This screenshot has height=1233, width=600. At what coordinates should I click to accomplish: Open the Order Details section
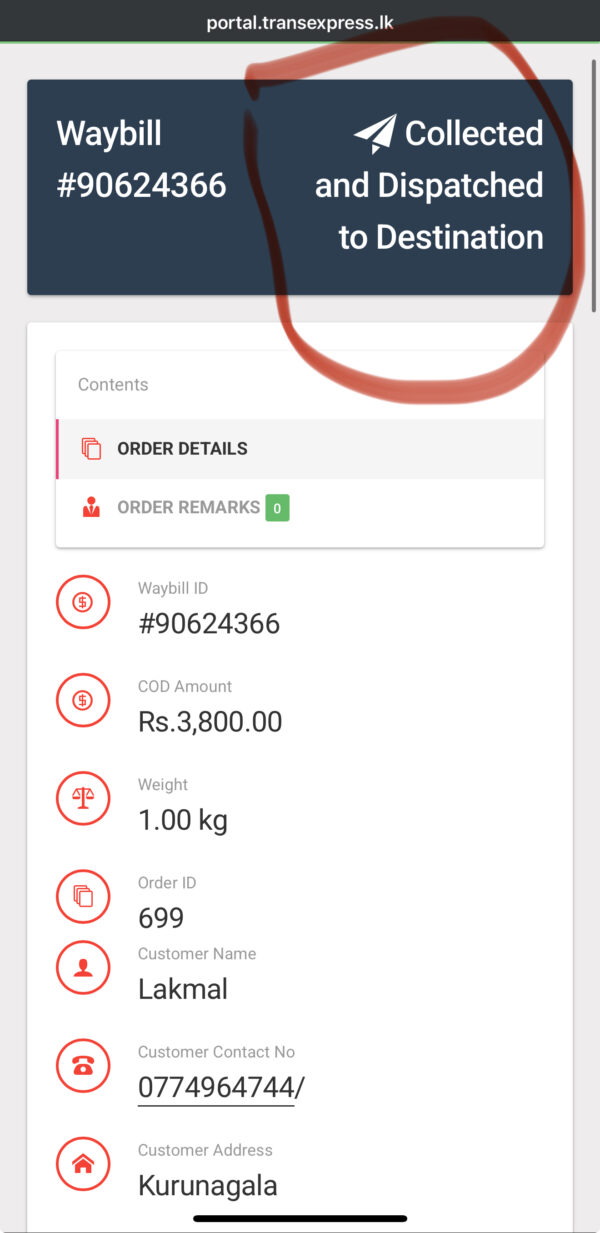(300, 449)
